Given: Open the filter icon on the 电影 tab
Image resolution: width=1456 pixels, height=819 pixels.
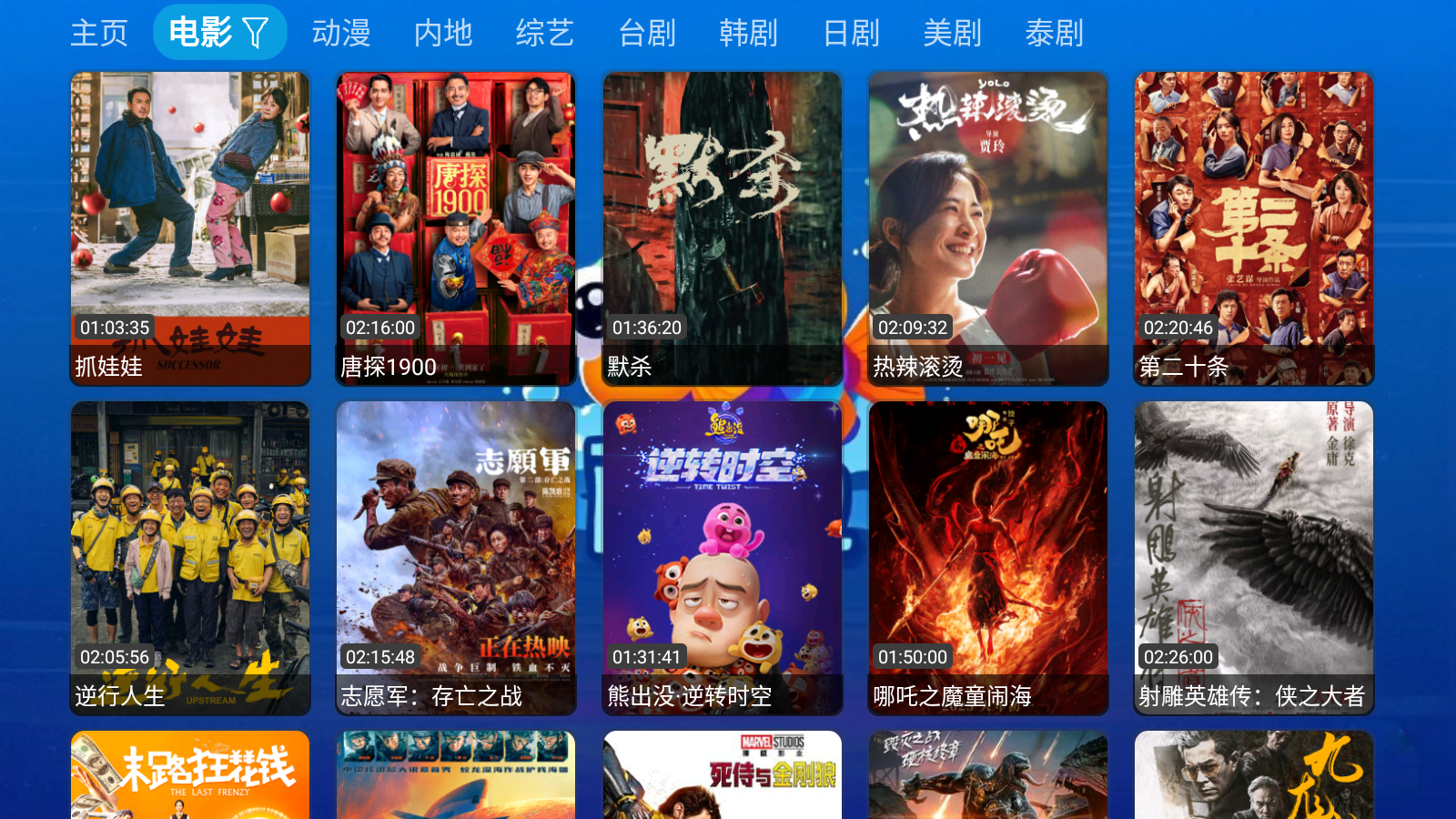Looking at the screenshot, I should coord(257,34).
